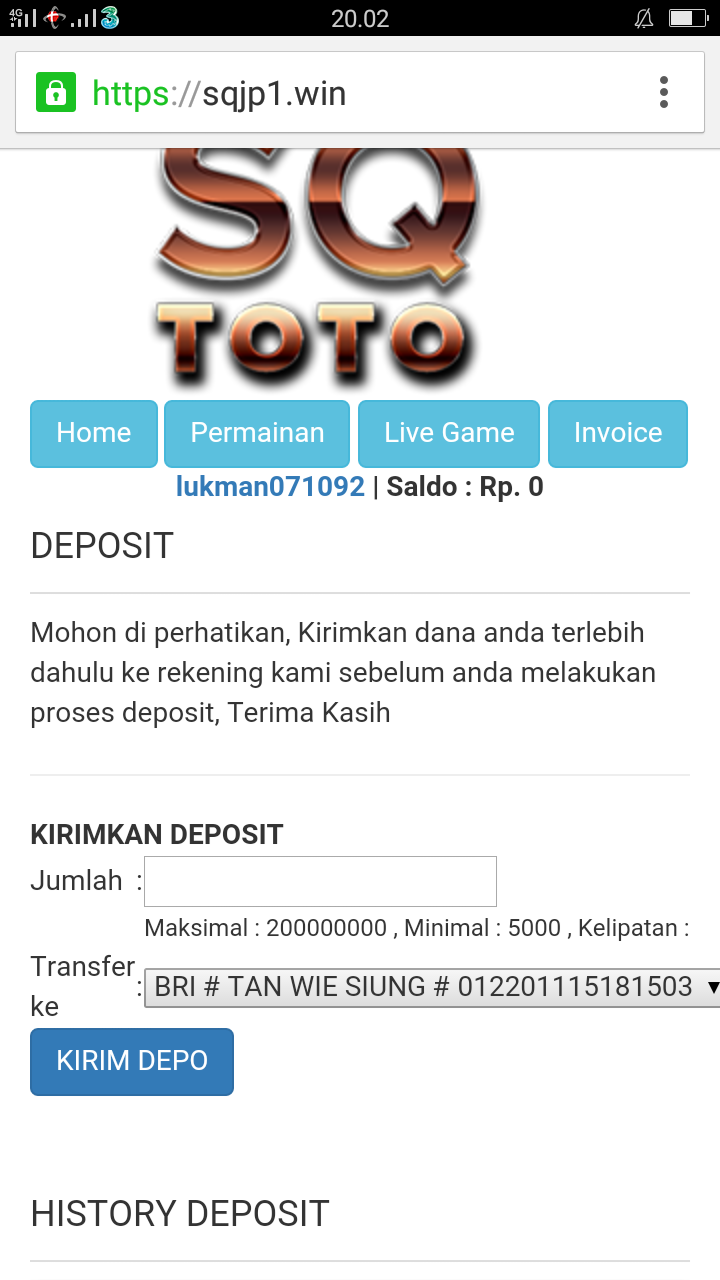View the Invoice page
The image size is (720, 1280).
point(618,433)
